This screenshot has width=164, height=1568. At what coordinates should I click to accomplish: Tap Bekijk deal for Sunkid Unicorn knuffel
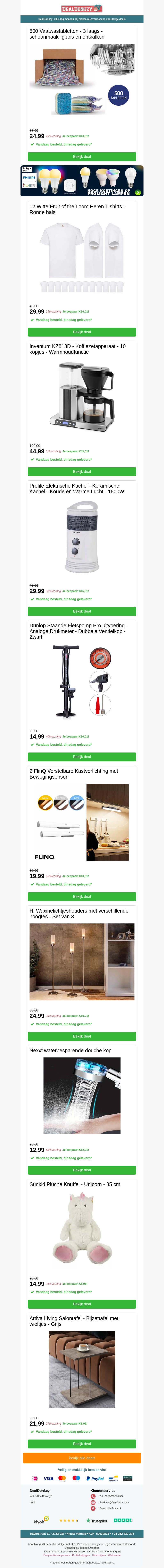pyautogui.click(x=82, y=1304)
